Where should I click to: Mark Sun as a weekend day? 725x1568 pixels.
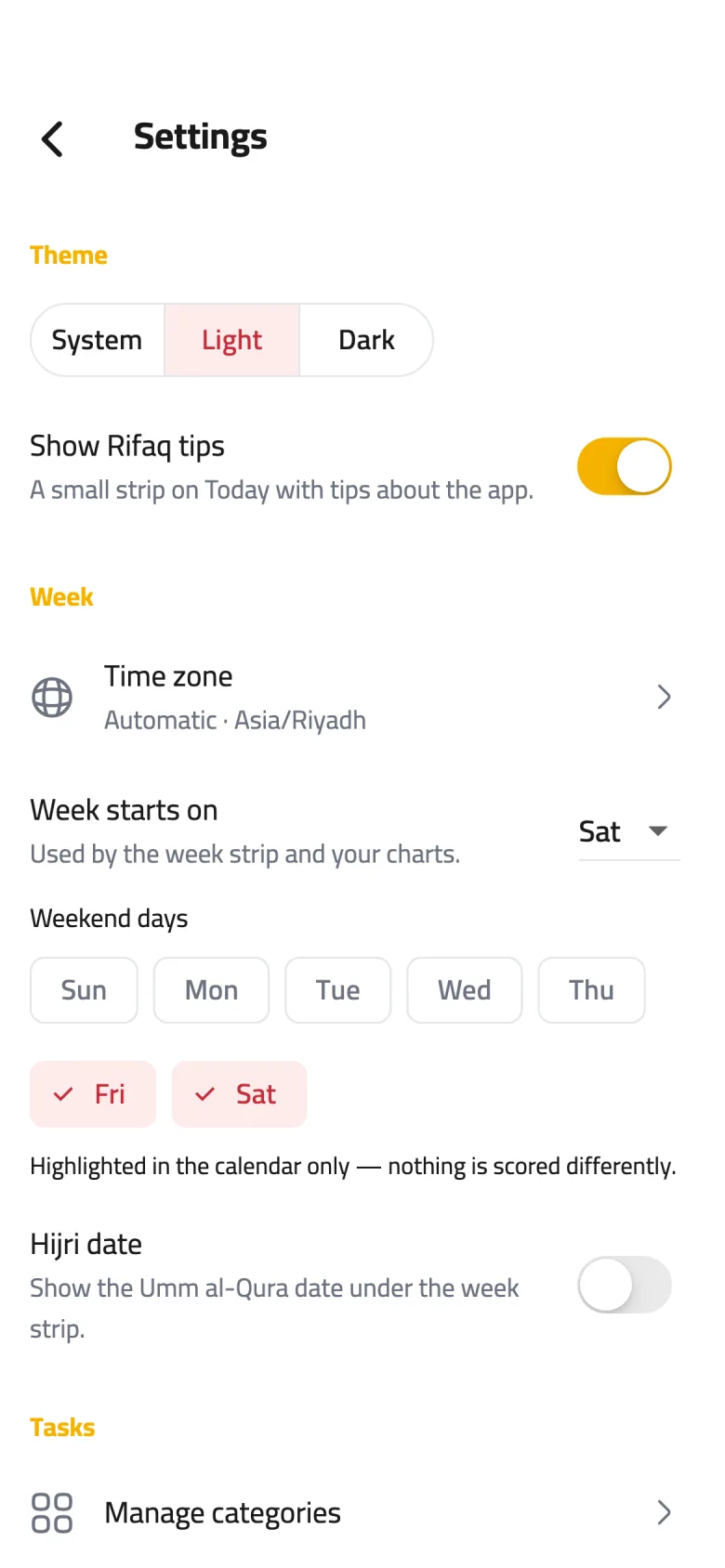pyautogui.click(x=84, y=990)
